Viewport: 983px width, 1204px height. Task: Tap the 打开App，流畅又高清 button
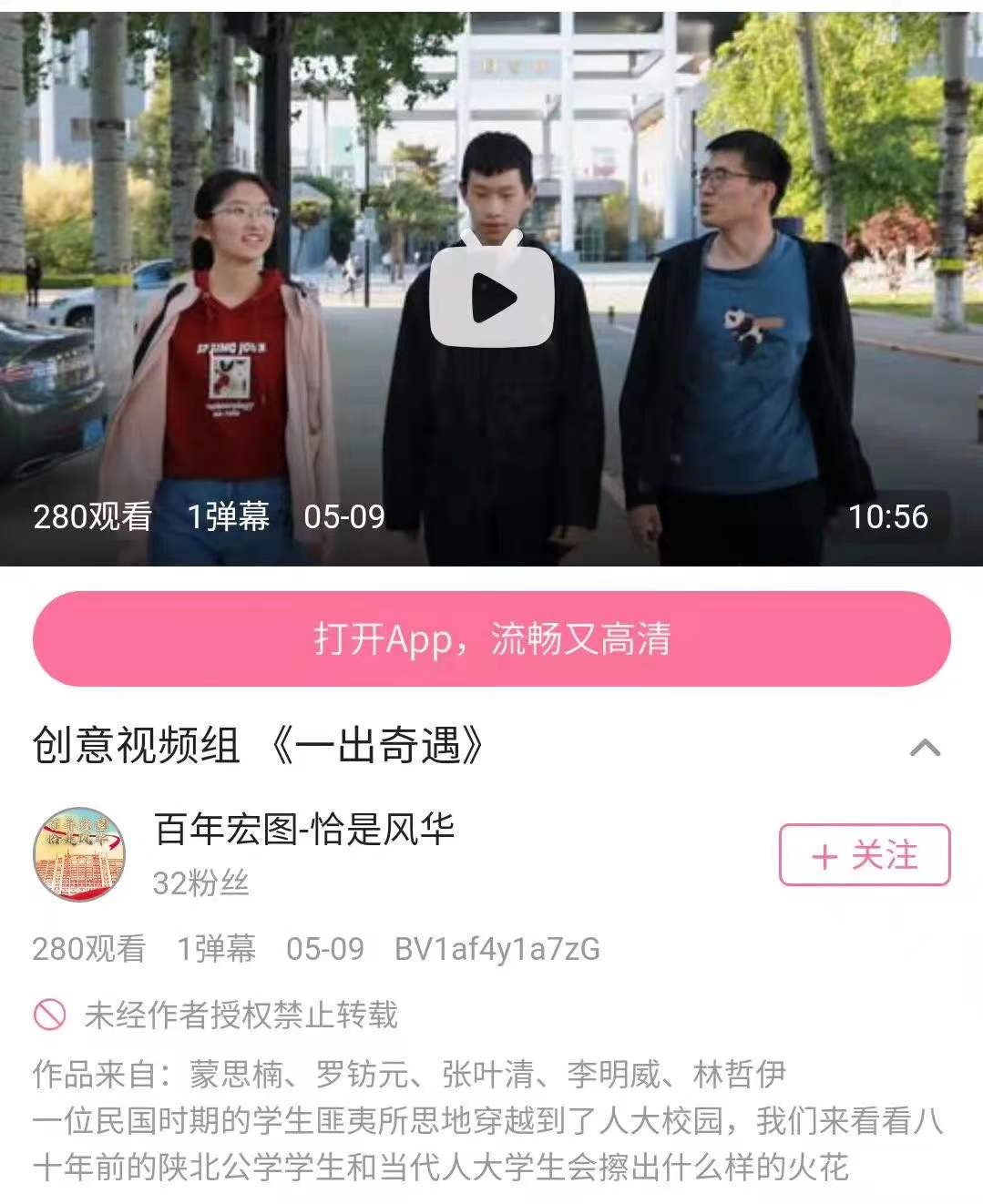[x=492, y=639]
